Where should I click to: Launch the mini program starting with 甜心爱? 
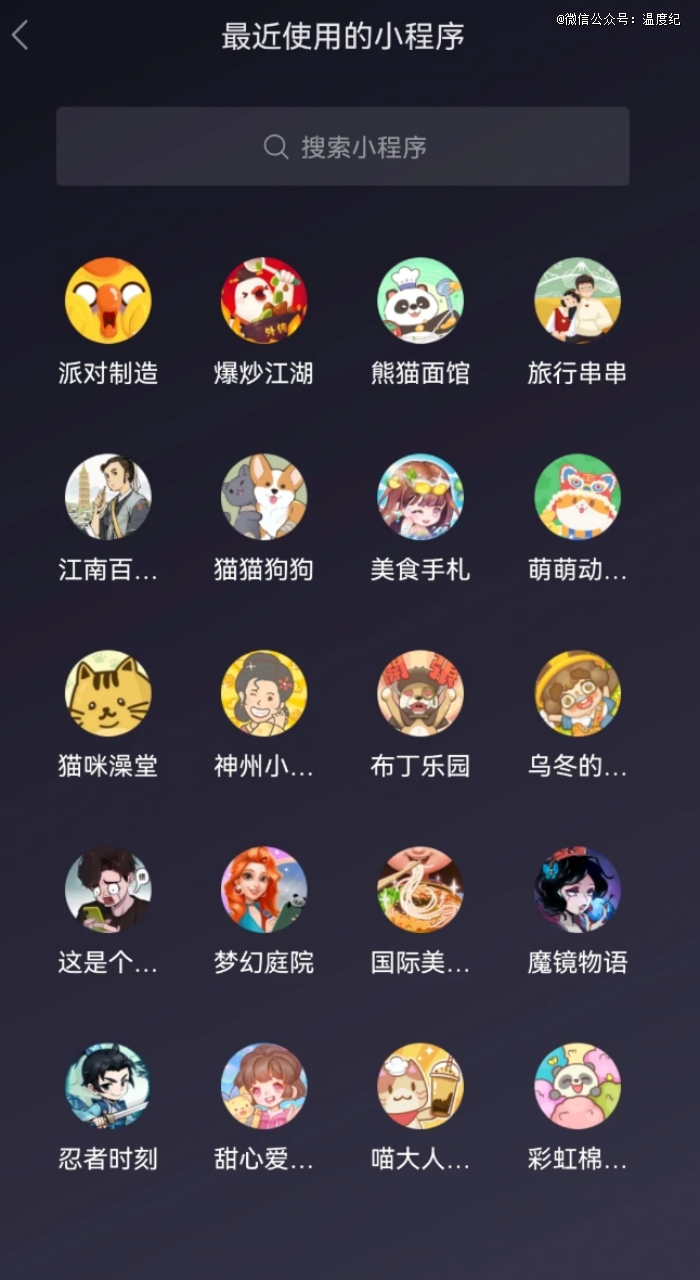click(264, 1086)
